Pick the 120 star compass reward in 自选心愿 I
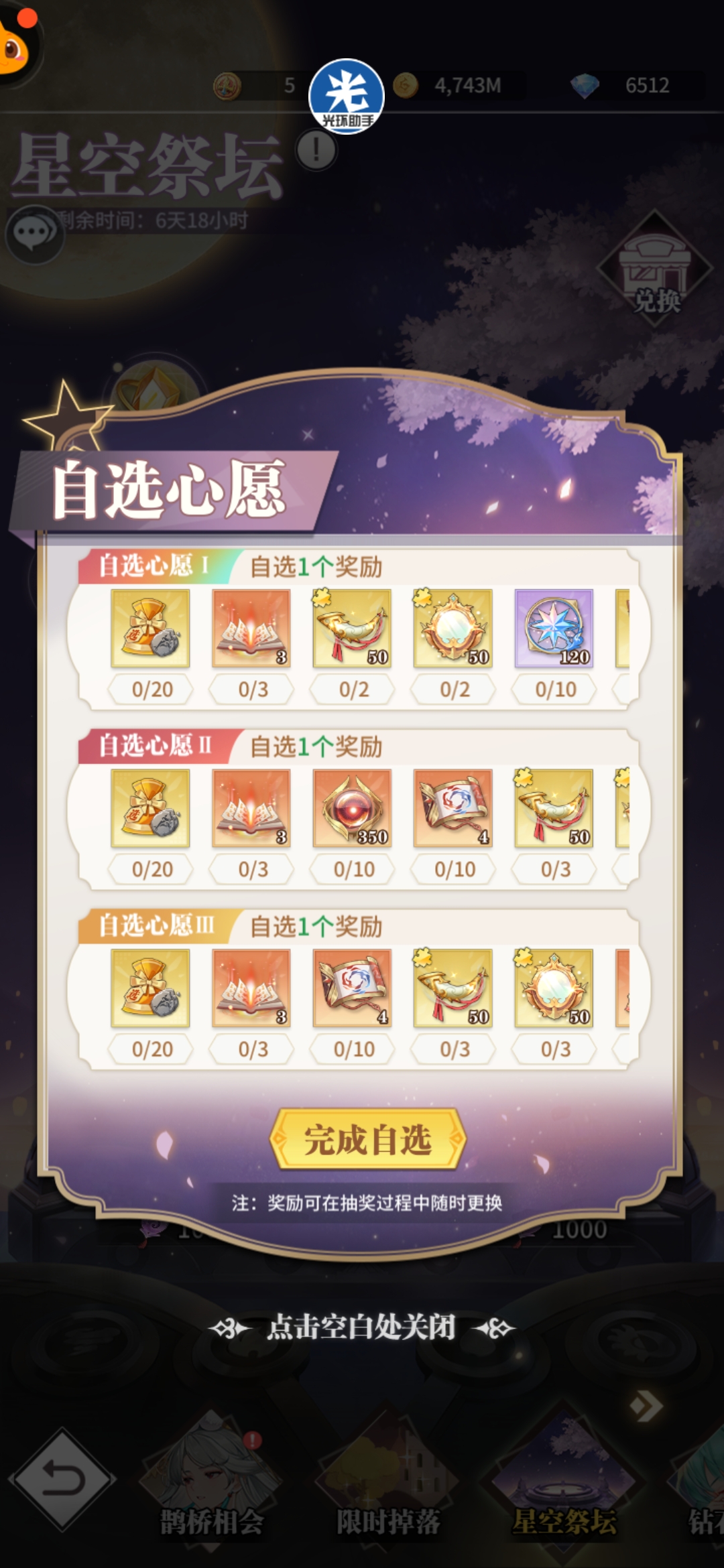The width and height of the screenshot is (724, 1568). tap(554, 629)
